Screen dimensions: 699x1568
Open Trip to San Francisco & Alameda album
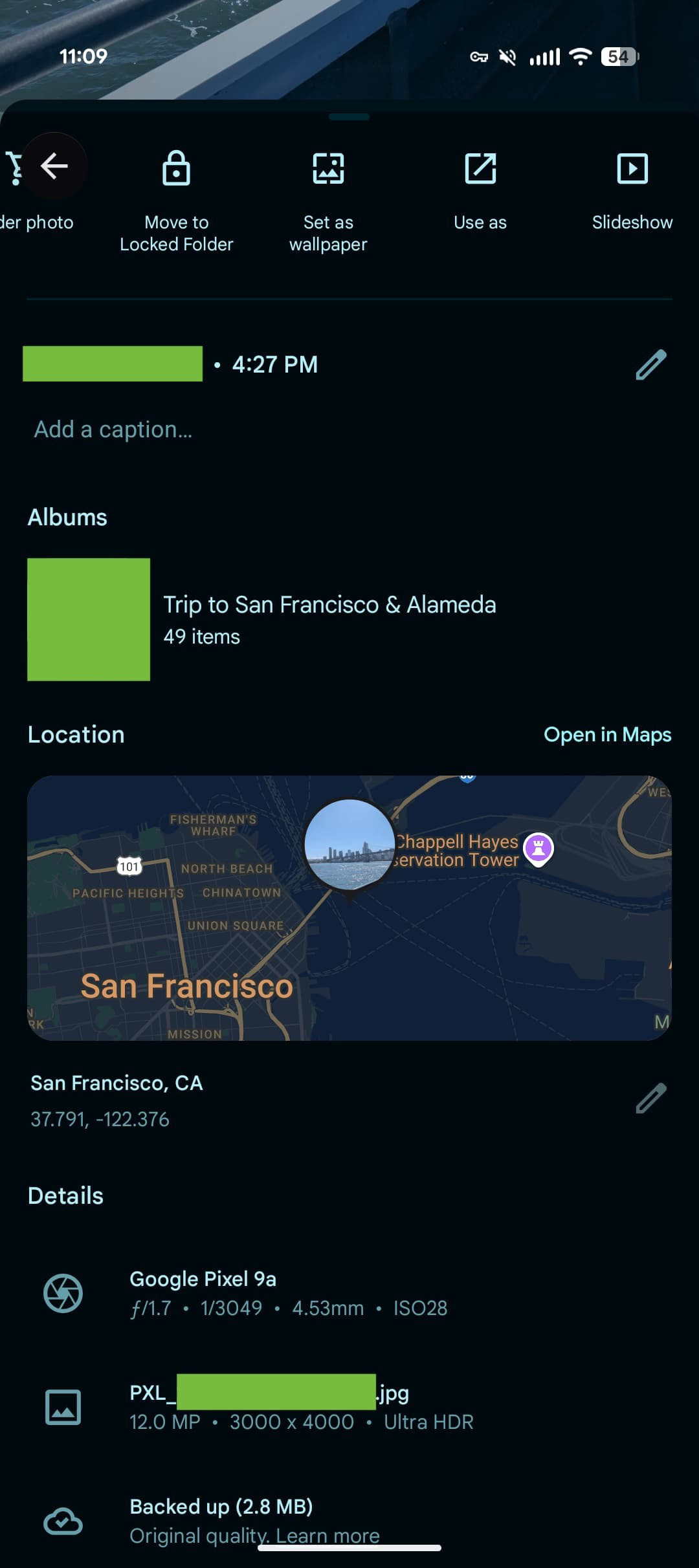click(329, 619)
